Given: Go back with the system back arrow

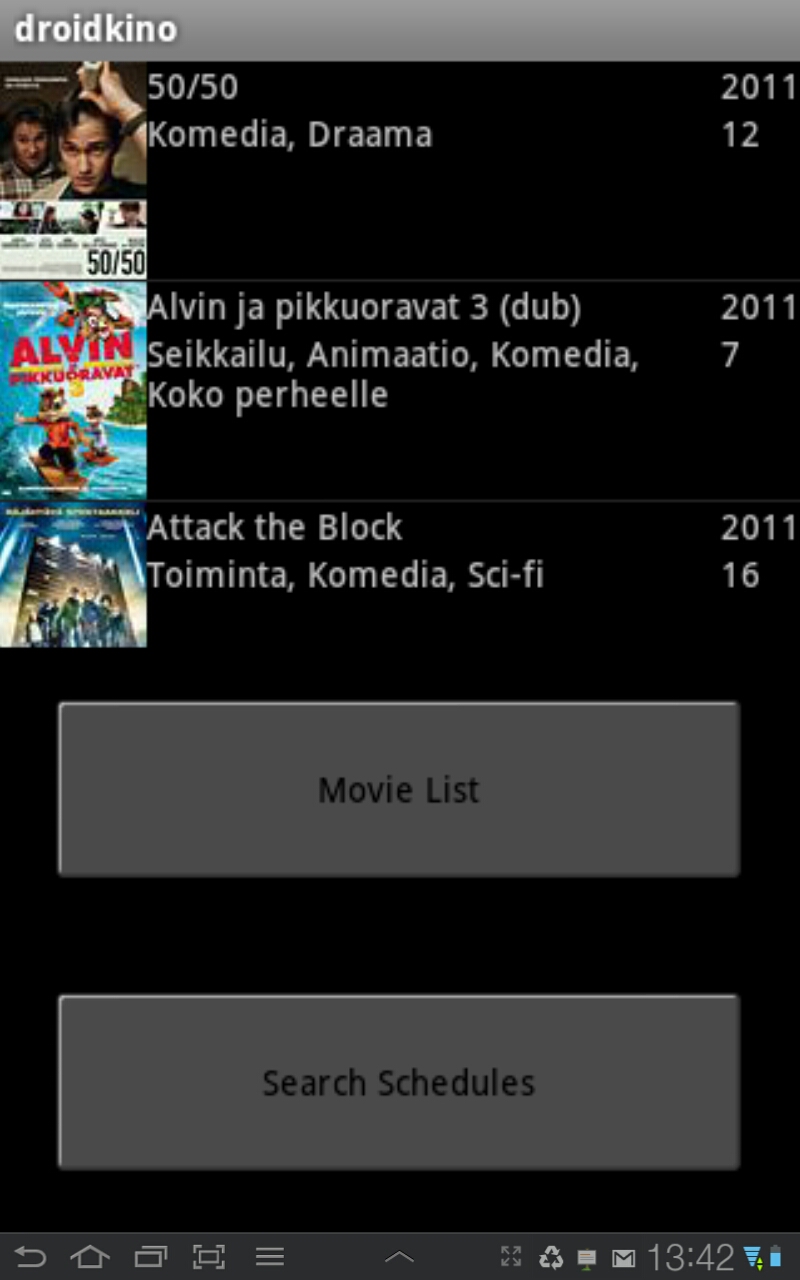Looking at the screenshot, I should coord(31,1257).
